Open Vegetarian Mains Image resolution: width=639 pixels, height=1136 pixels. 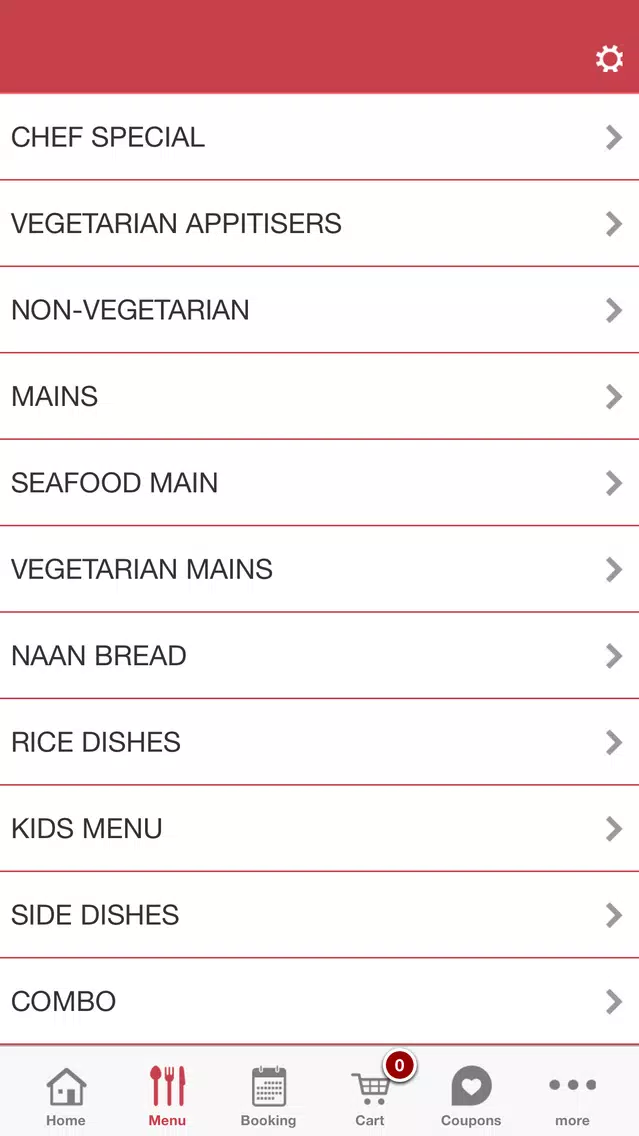[x=320, y=569]
